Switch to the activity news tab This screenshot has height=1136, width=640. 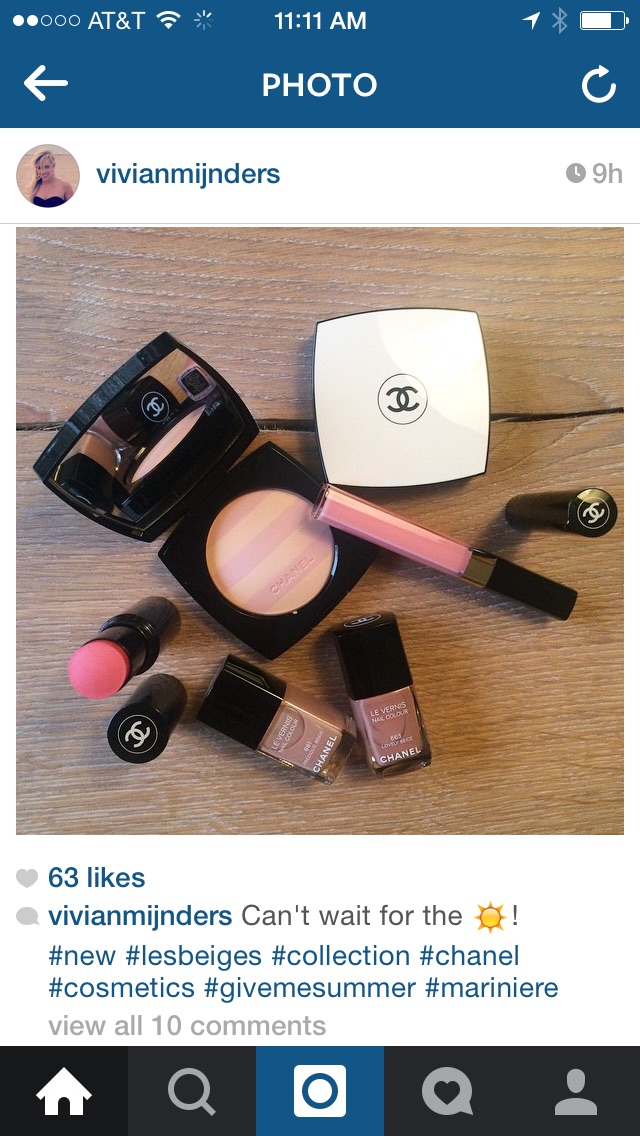(x=448, y=1091)
